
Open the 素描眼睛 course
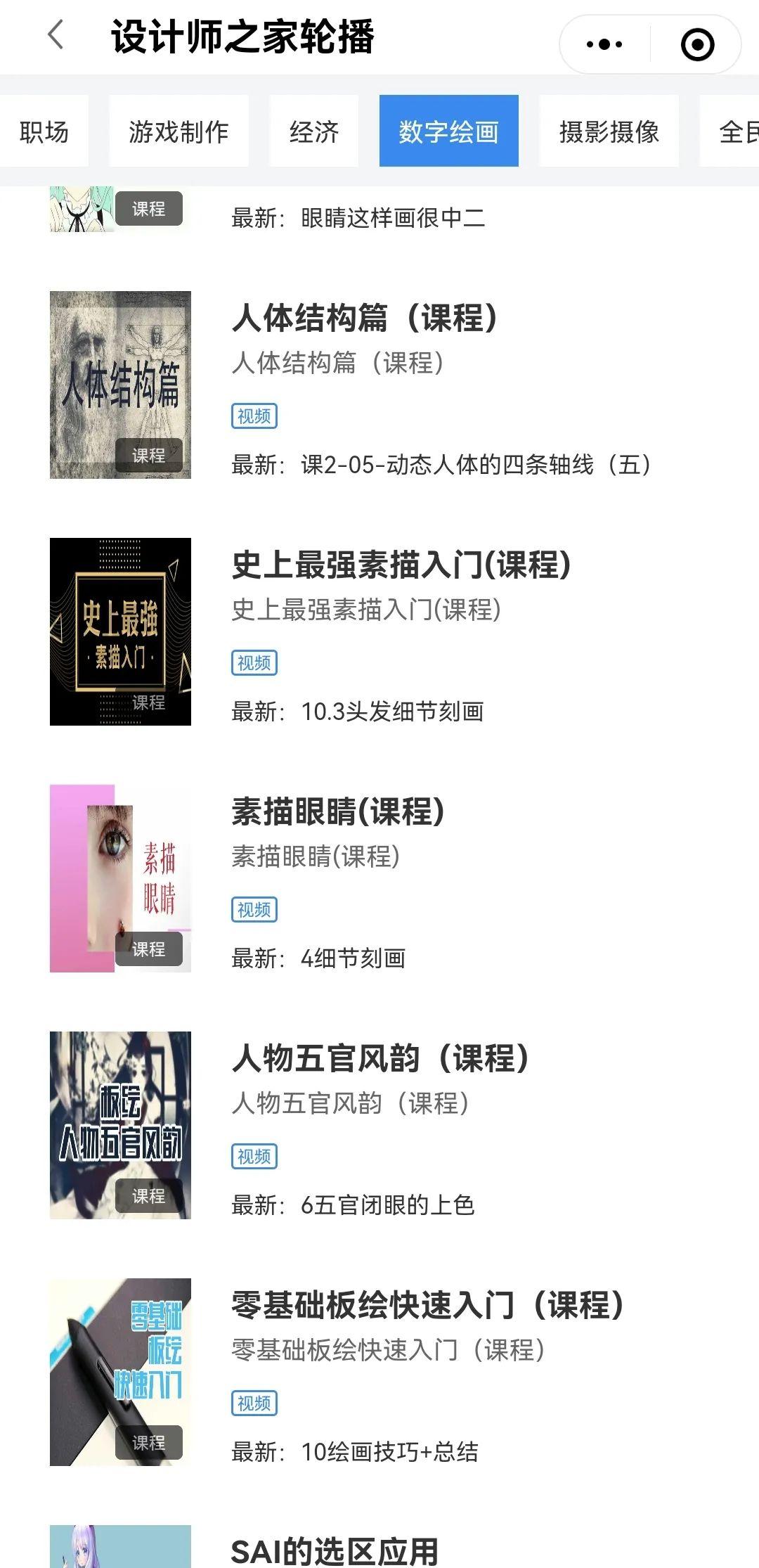coord(337,811)
